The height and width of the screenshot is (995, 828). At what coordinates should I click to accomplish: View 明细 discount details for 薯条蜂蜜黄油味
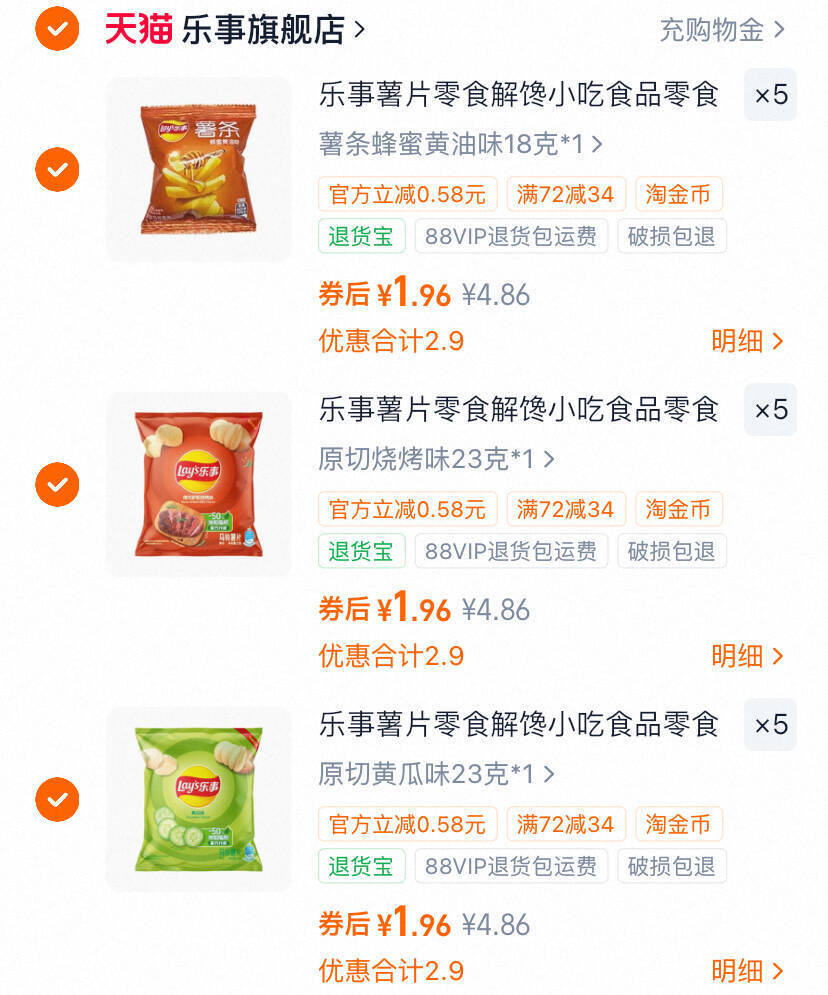[747, 341]
